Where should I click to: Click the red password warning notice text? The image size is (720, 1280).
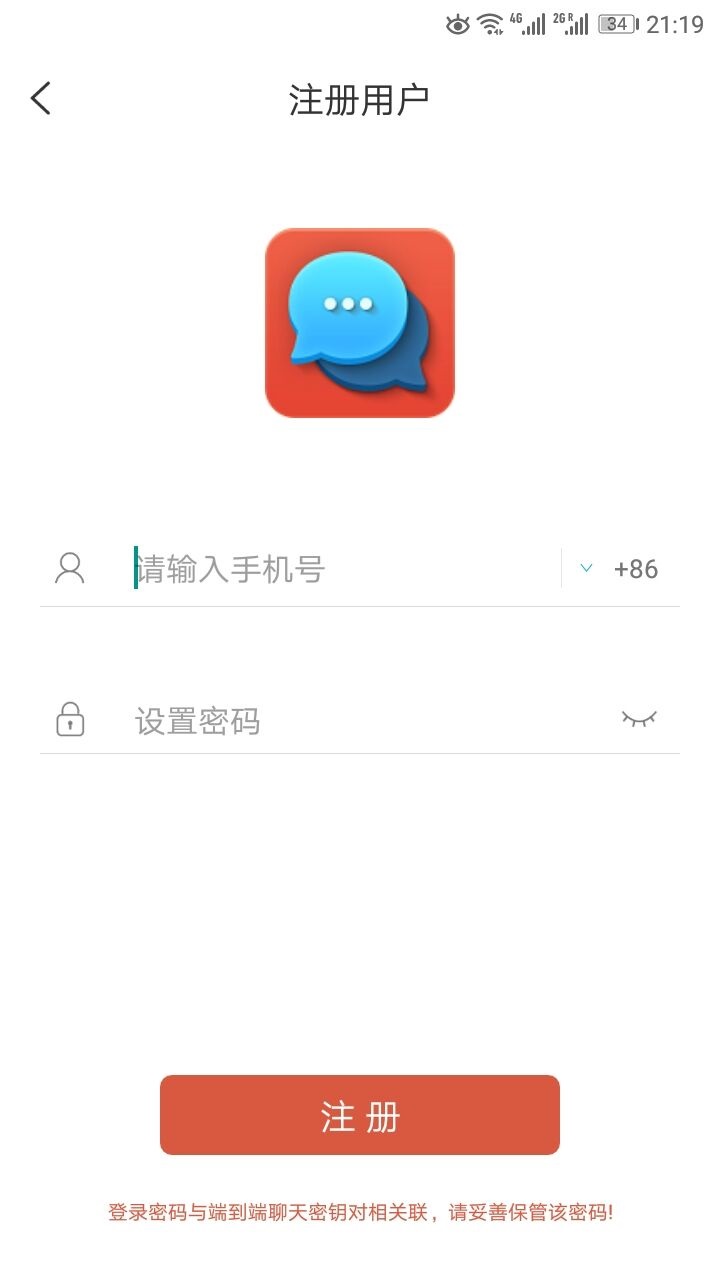[359, 1211]
